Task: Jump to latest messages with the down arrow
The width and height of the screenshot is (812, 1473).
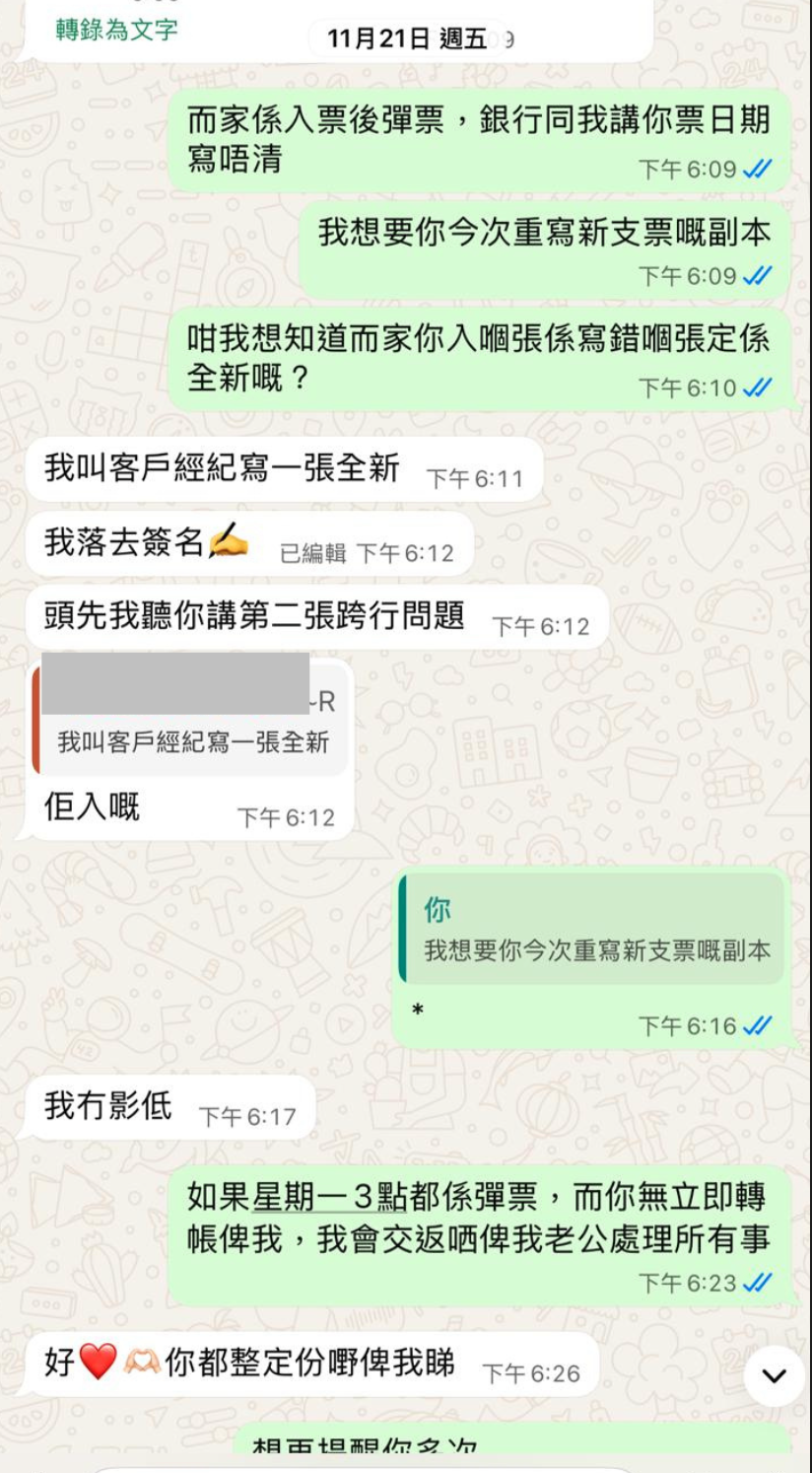Action: (x=775, y=1375)
